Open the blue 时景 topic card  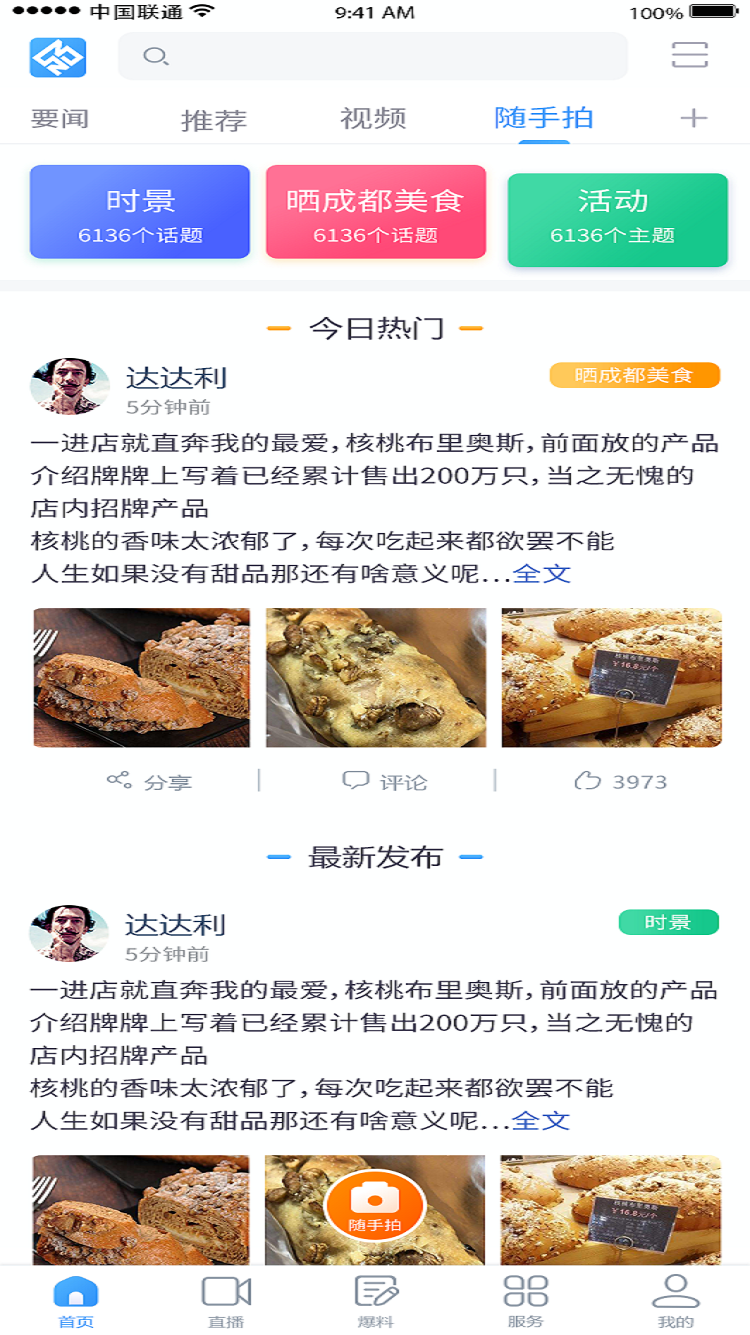click(x=139, y=211)
